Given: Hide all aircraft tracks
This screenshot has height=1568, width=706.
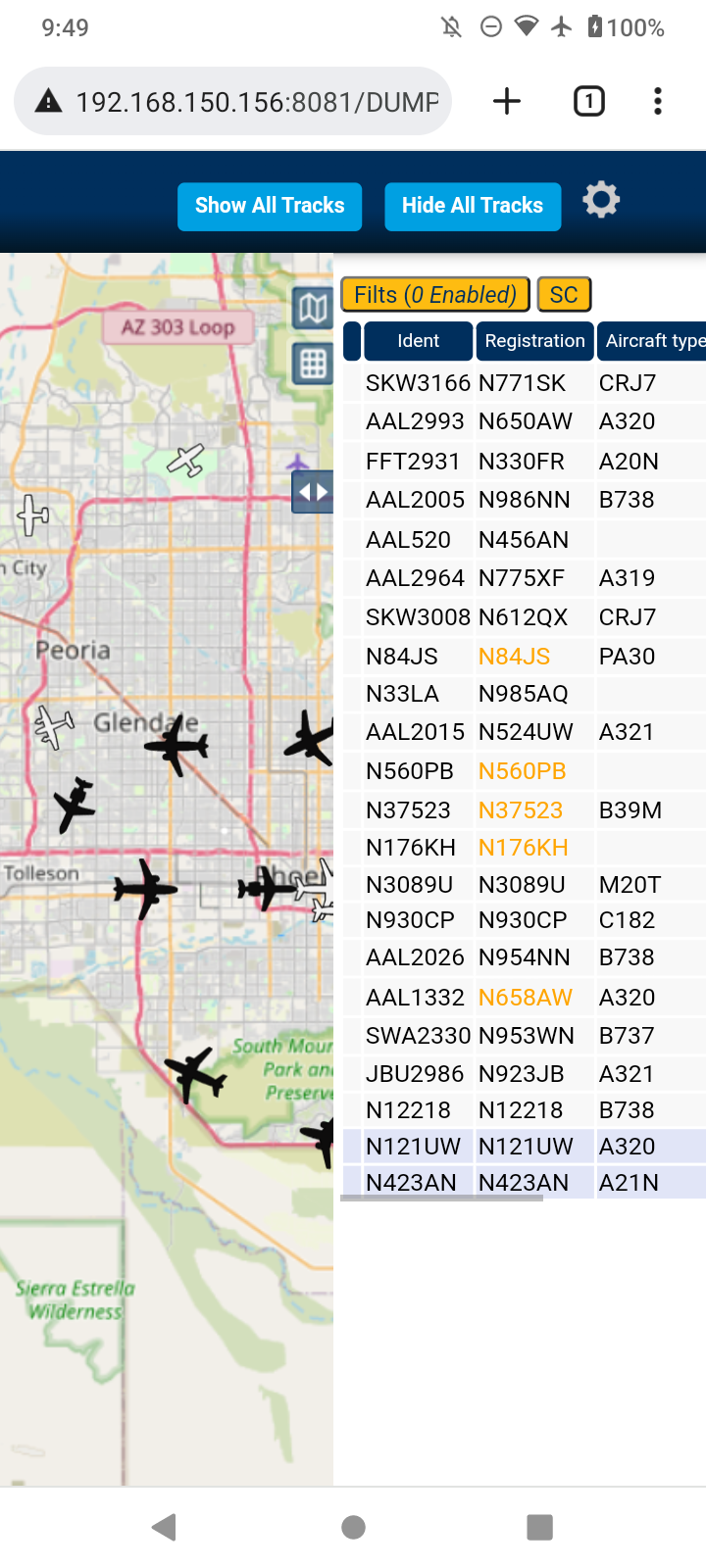Looking at the screenshot, I should click(x=473, y=206).
